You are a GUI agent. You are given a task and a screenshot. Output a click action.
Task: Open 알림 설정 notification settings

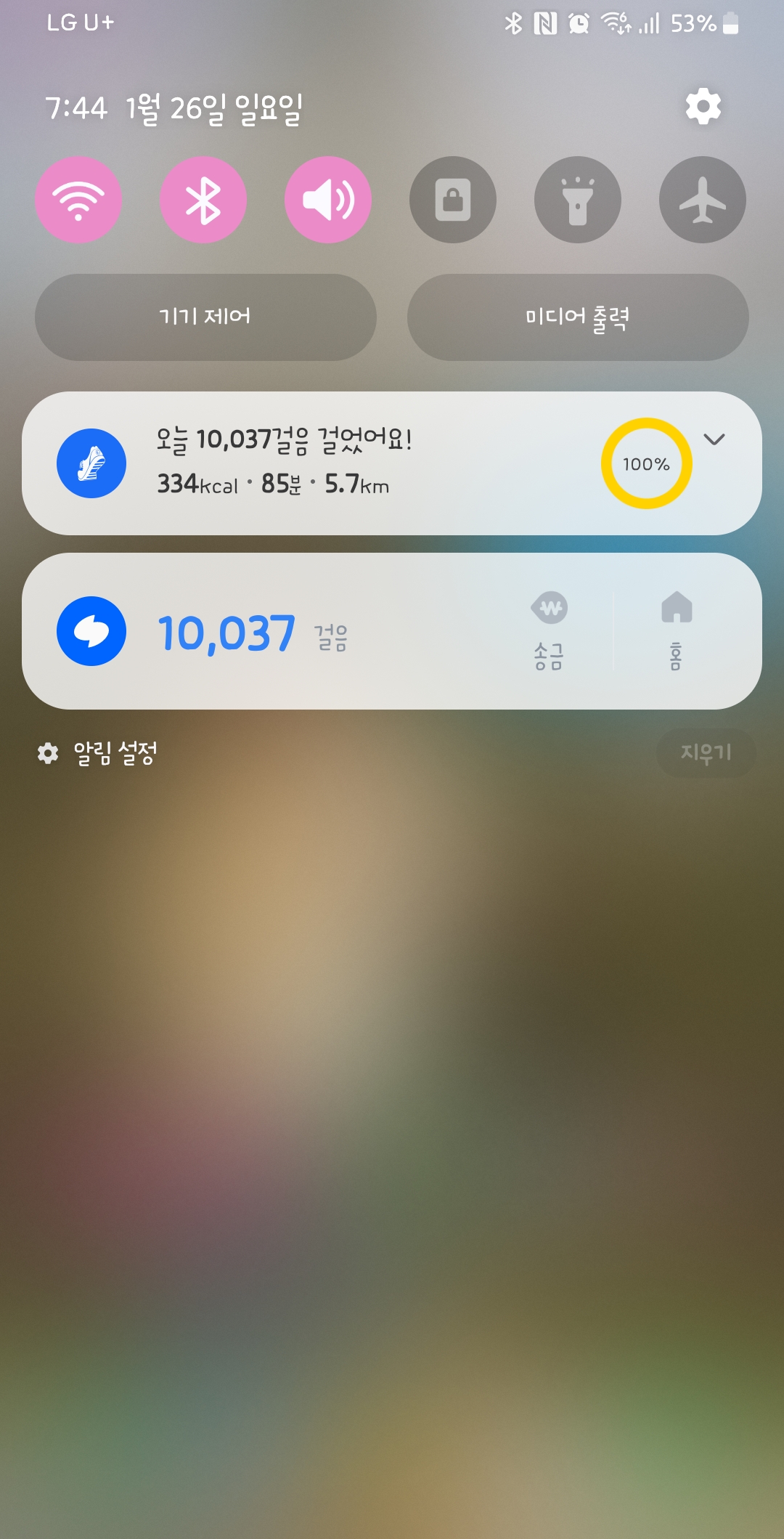pos(98,753)
